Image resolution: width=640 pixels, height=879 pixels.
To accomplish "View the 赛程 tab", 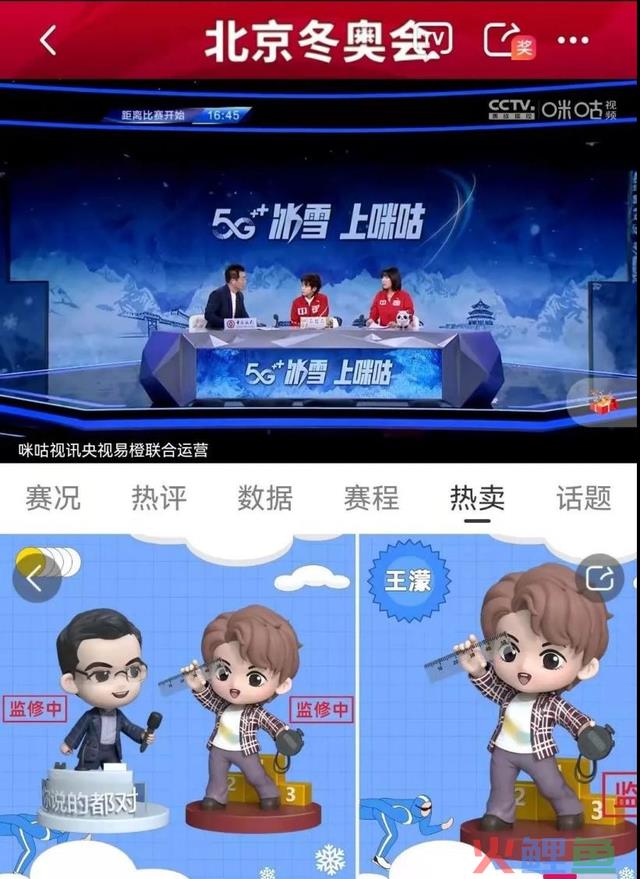I will tap(371, 497).
